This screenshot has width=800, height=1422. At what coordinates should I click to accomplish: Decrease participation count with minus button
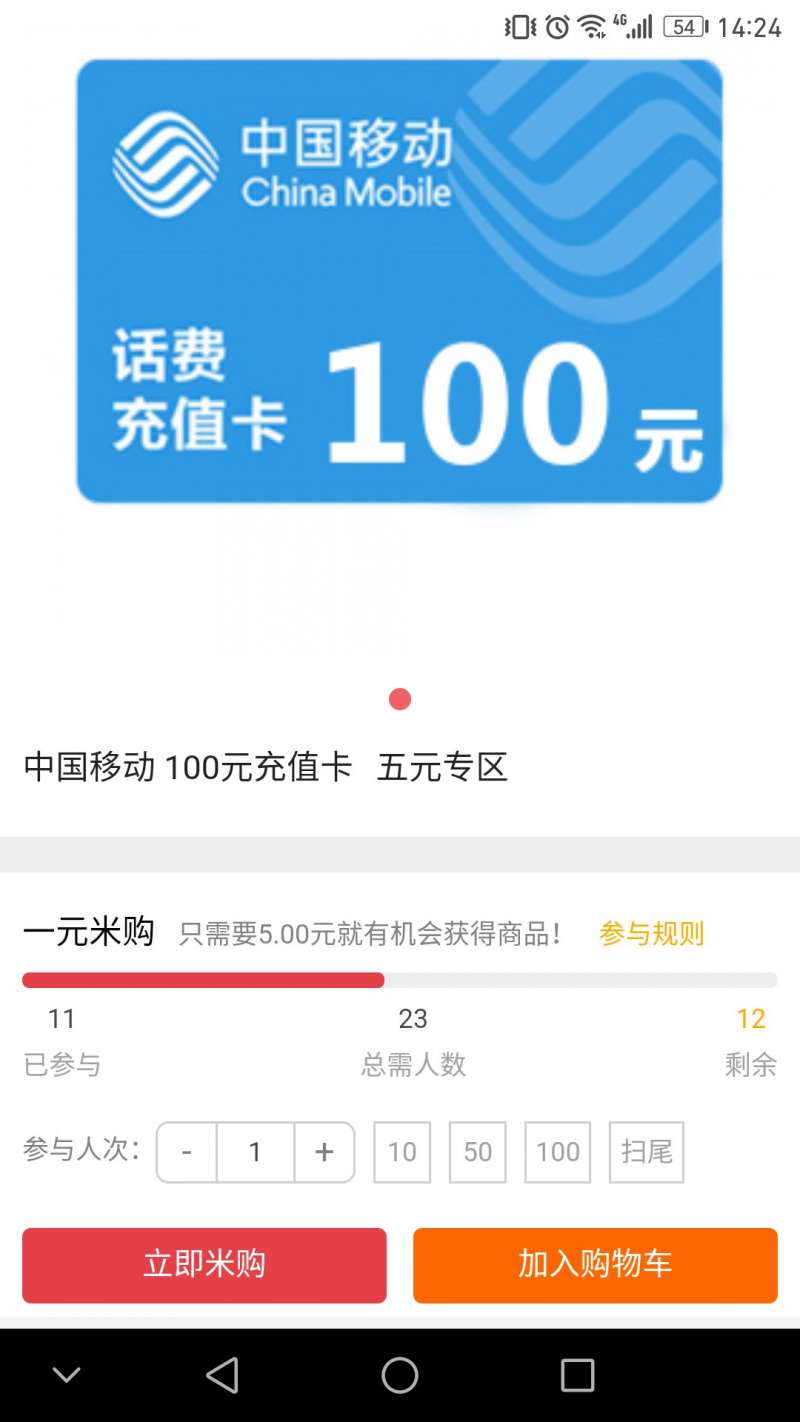(x=187, y=1152)
